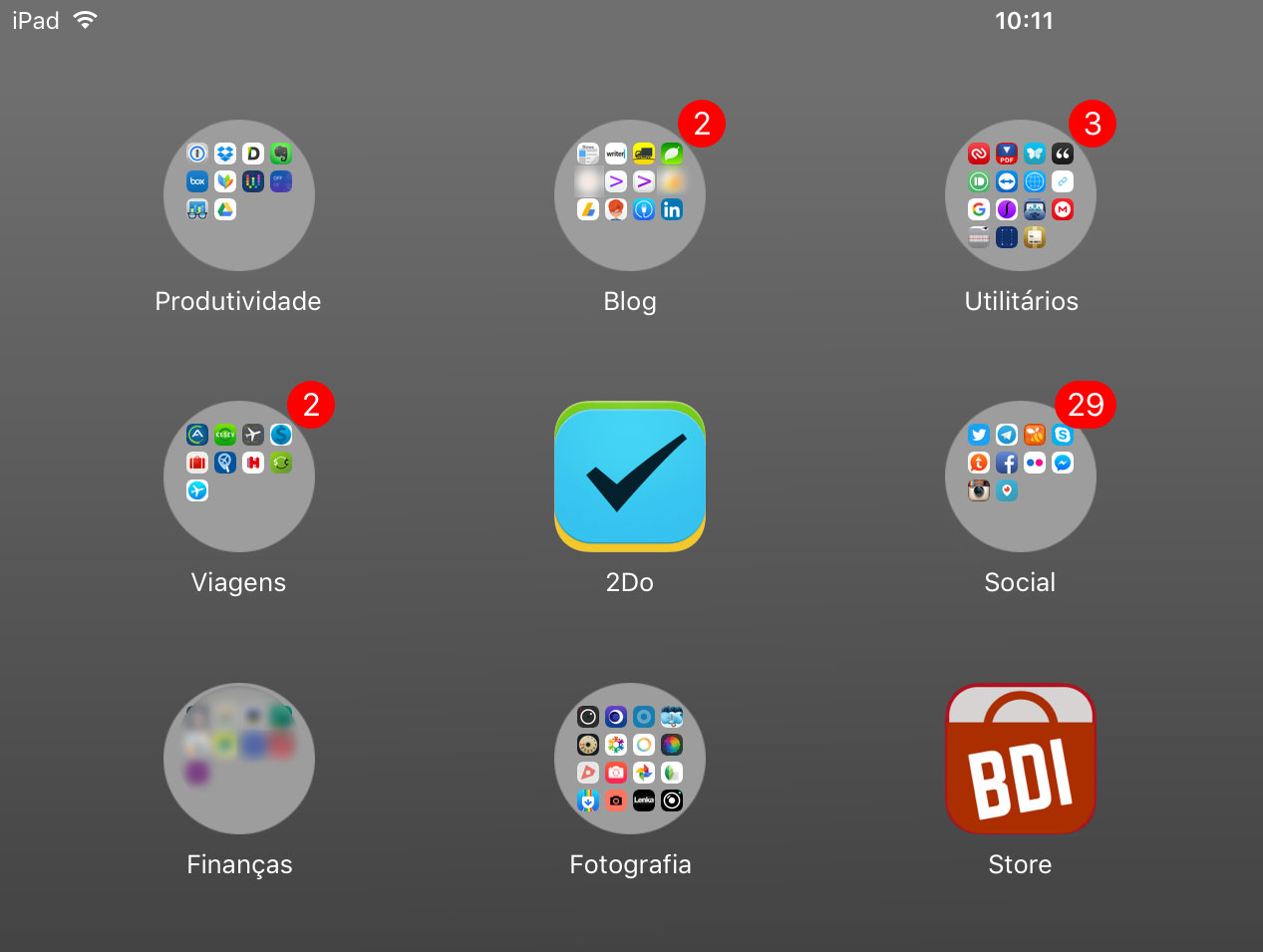Screen dimensions: 1263x952
Task: Open the Utilitários folder
Action: 1021,195
